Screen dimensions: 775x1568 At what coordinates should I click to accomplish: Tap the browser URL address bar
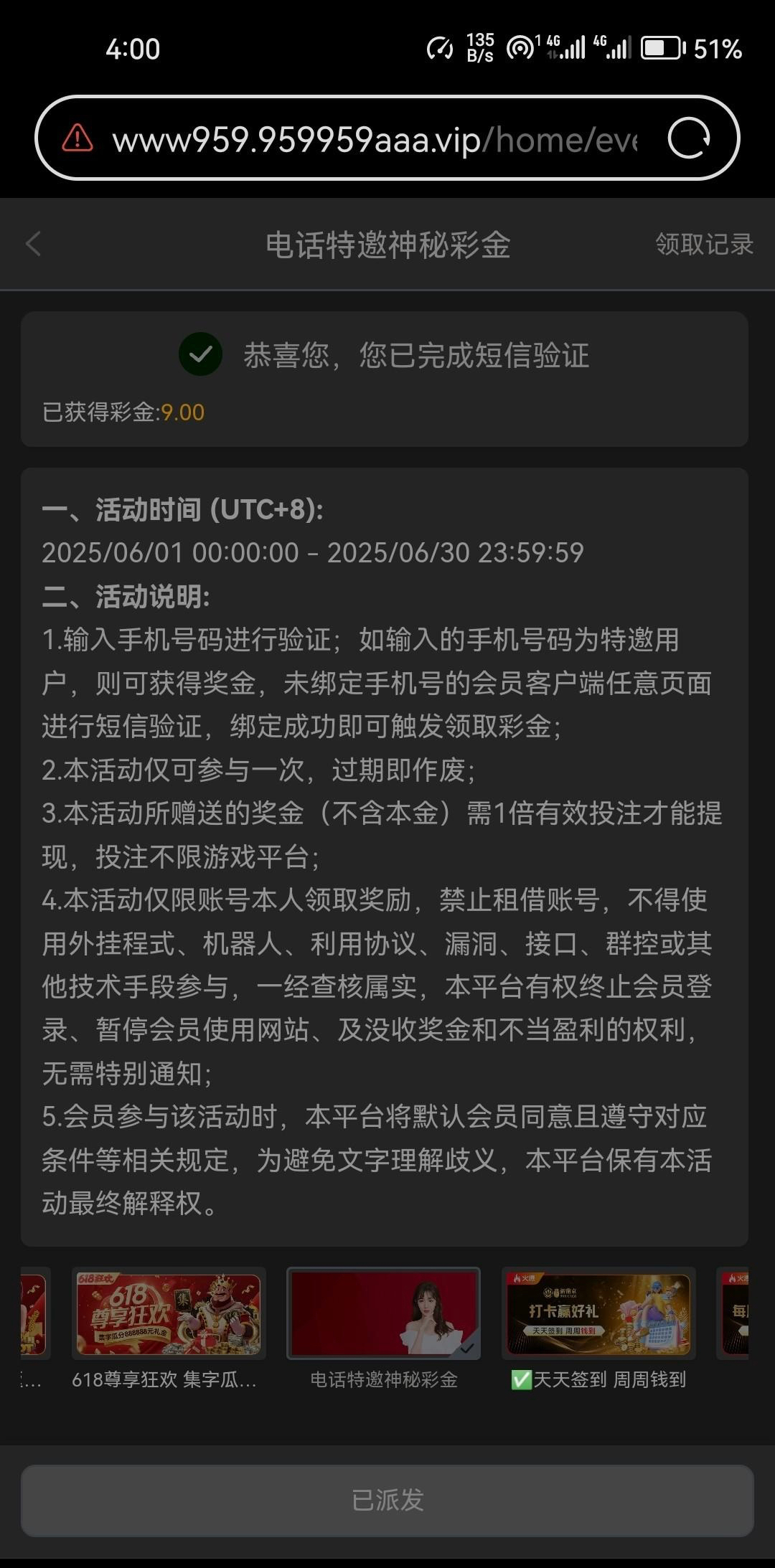[373, 139]
